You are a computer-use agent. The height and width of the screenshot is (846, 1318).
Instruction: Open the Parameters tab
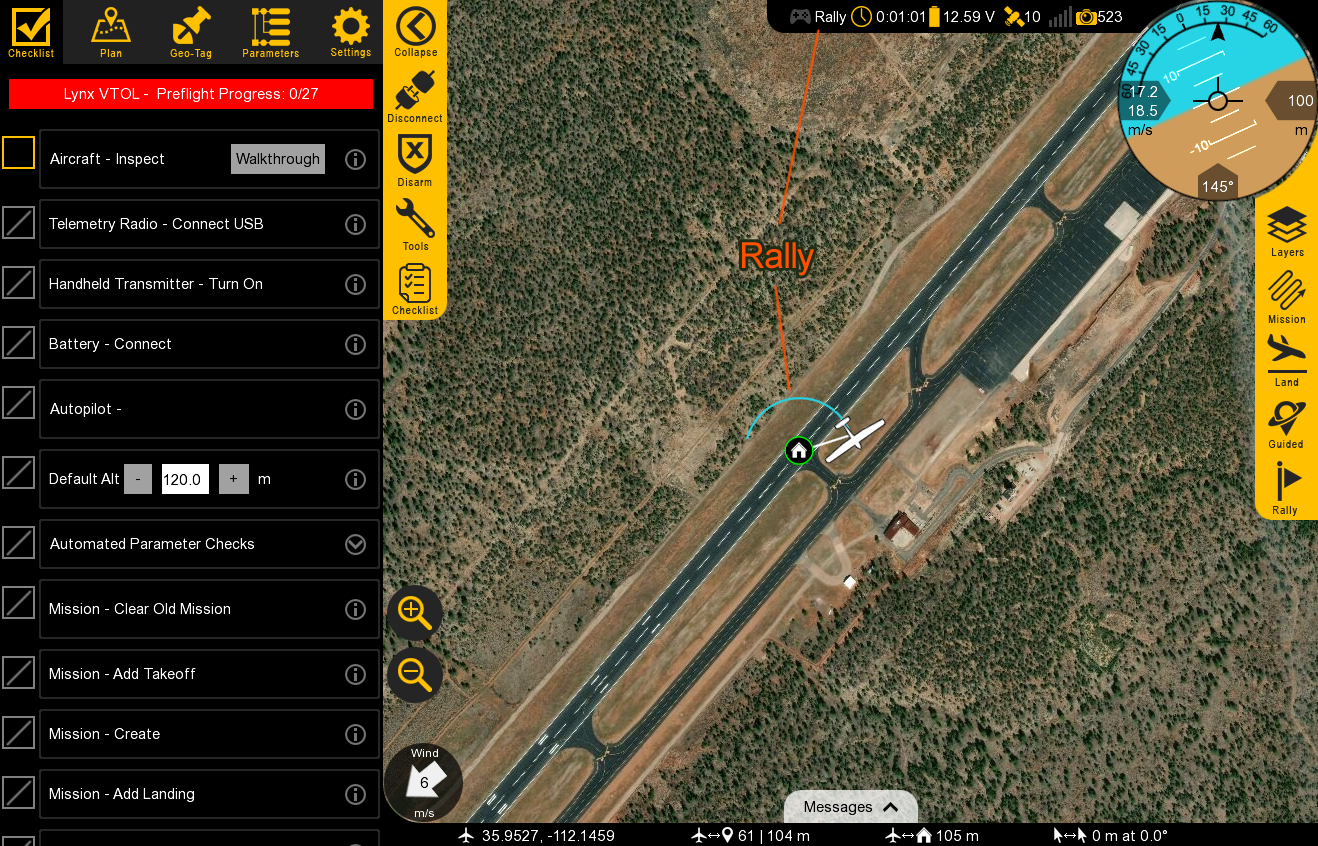click(270, 32)
